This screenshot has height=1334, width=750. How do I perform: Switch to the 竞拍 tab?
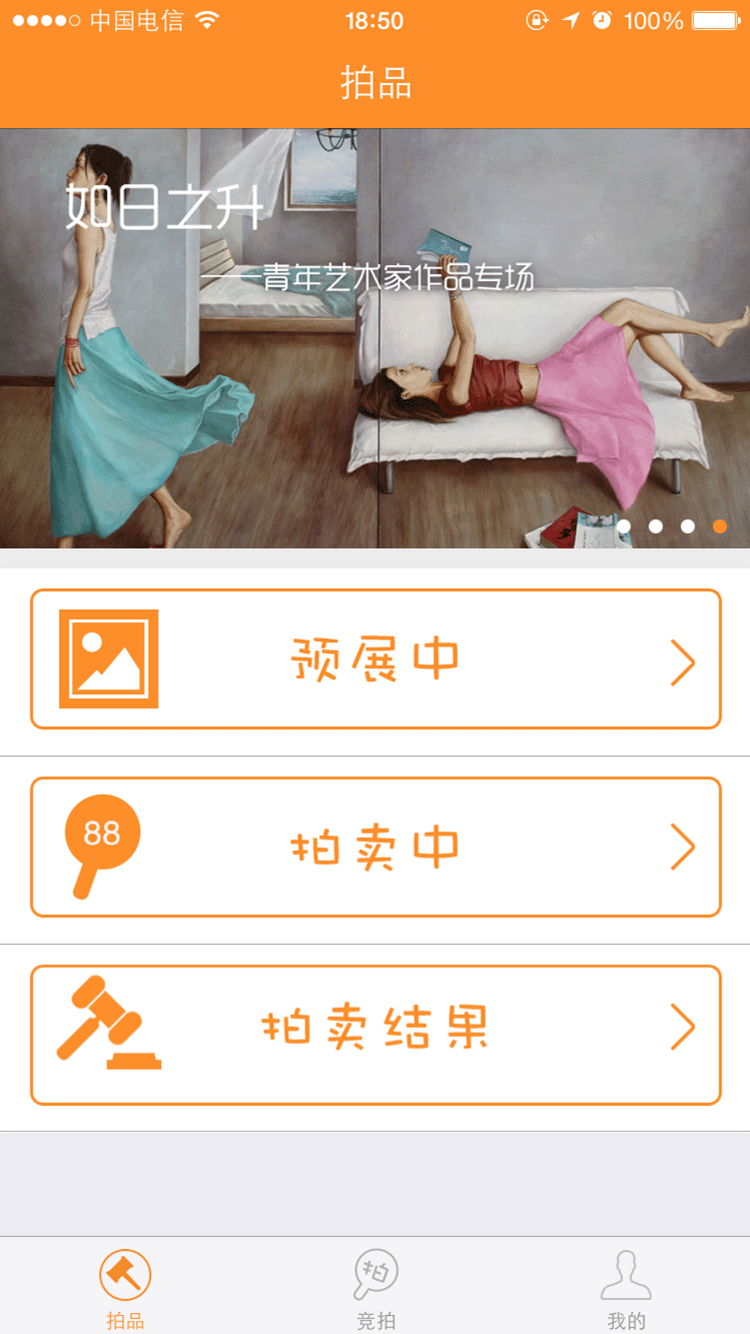(376, 1289)
